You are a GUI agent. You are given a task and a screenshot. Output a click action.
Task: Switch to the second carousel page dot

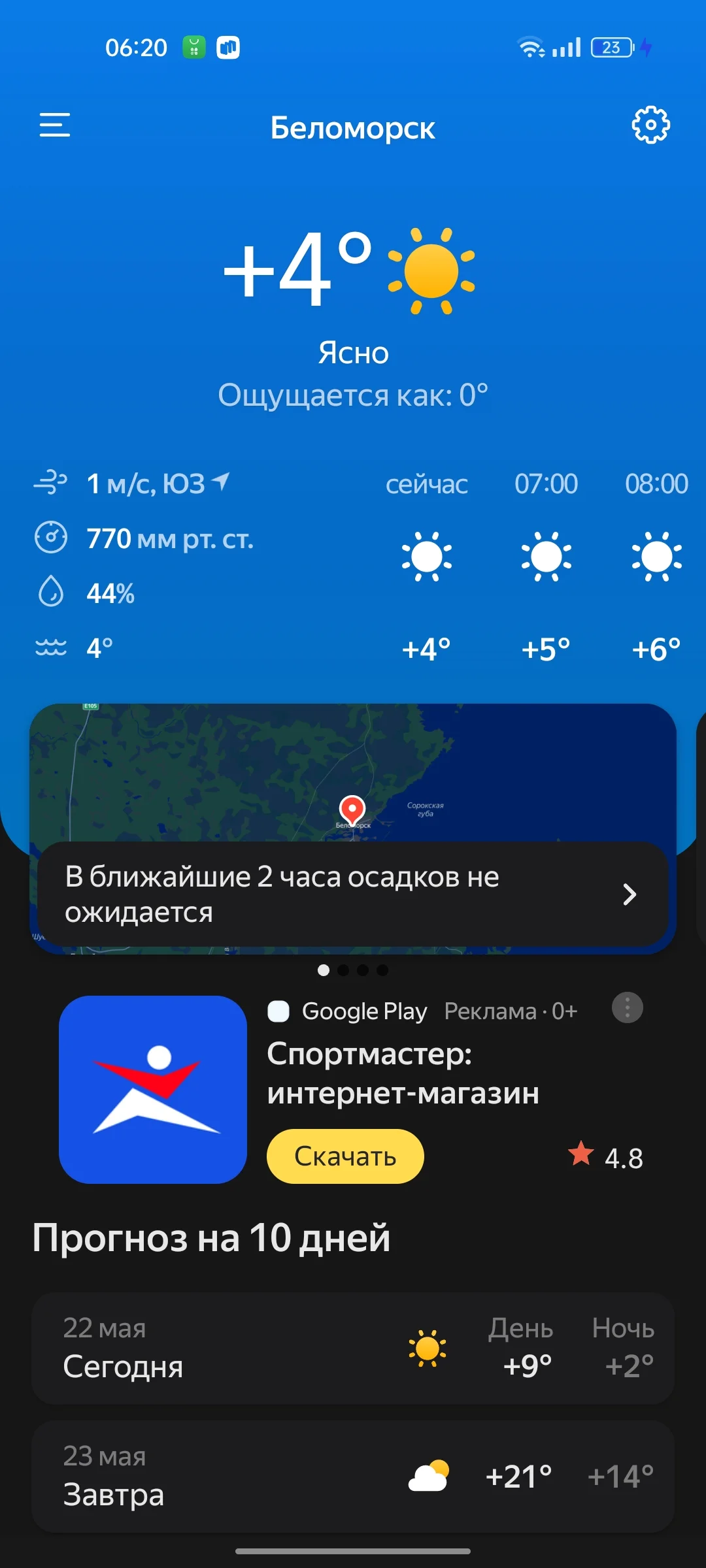click(x=344, y=970)
